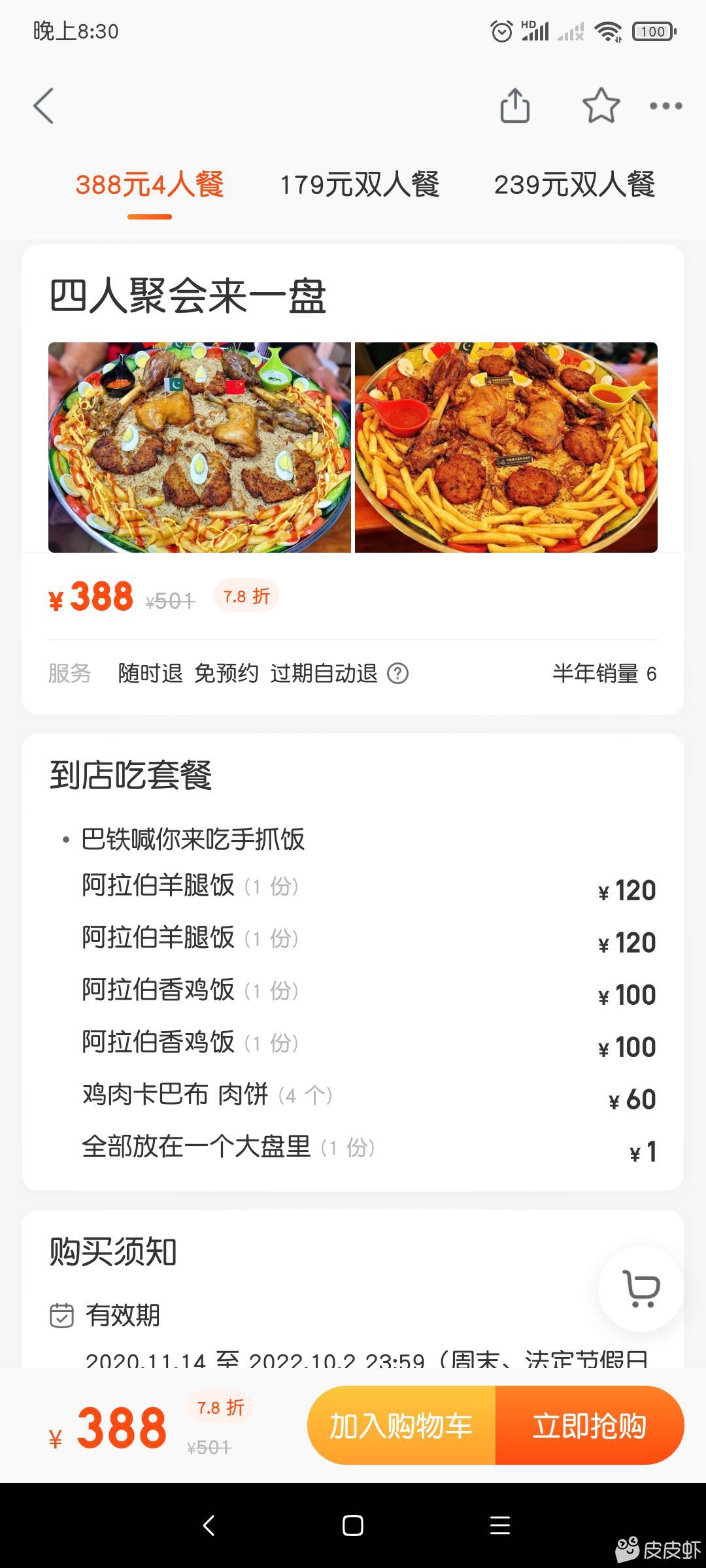Tap the system back button
706x1568 pixels.
tap(209, 1526)
